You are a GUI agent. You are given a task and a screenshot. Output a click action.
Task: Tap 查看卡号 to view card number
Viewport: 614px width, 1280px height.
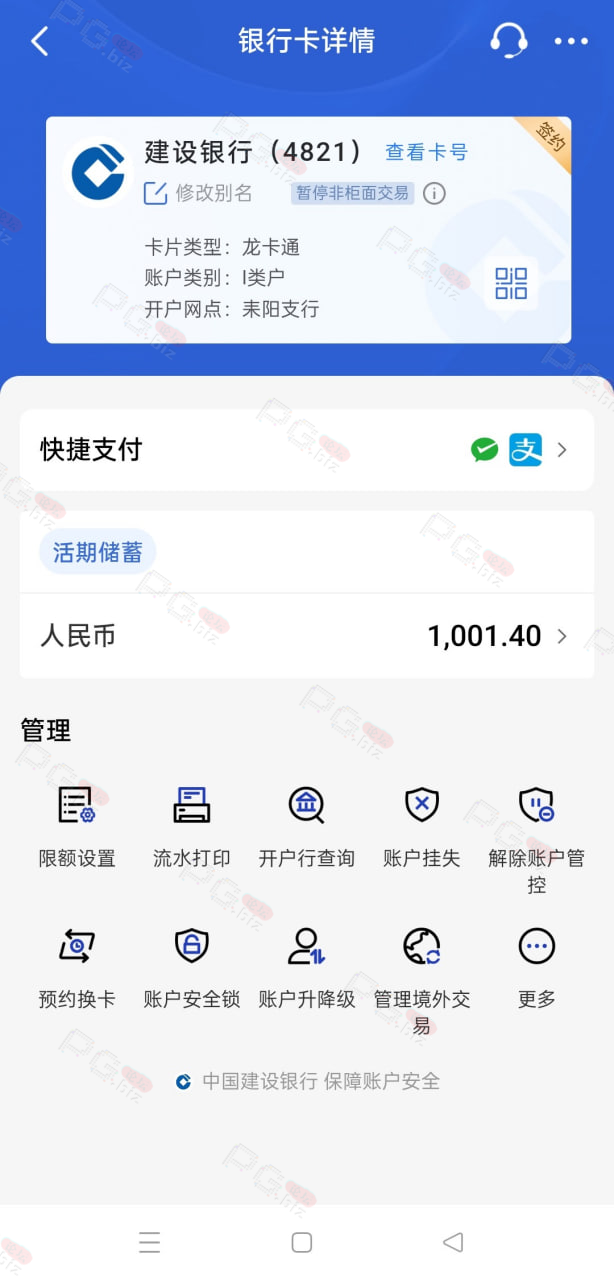426,152
